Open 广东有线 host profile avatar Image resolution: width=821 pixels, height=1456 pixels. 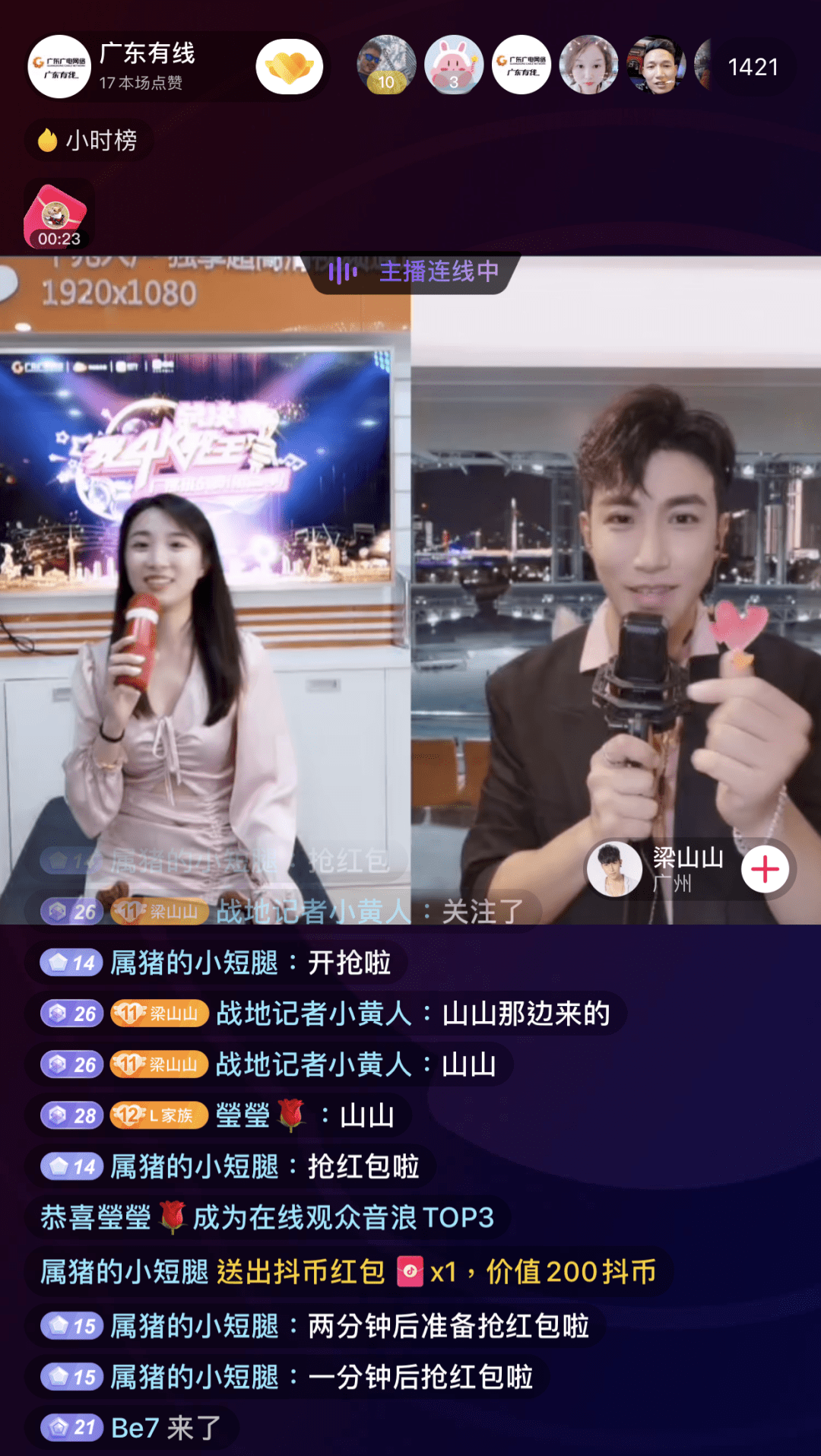[x=59, y=67]
